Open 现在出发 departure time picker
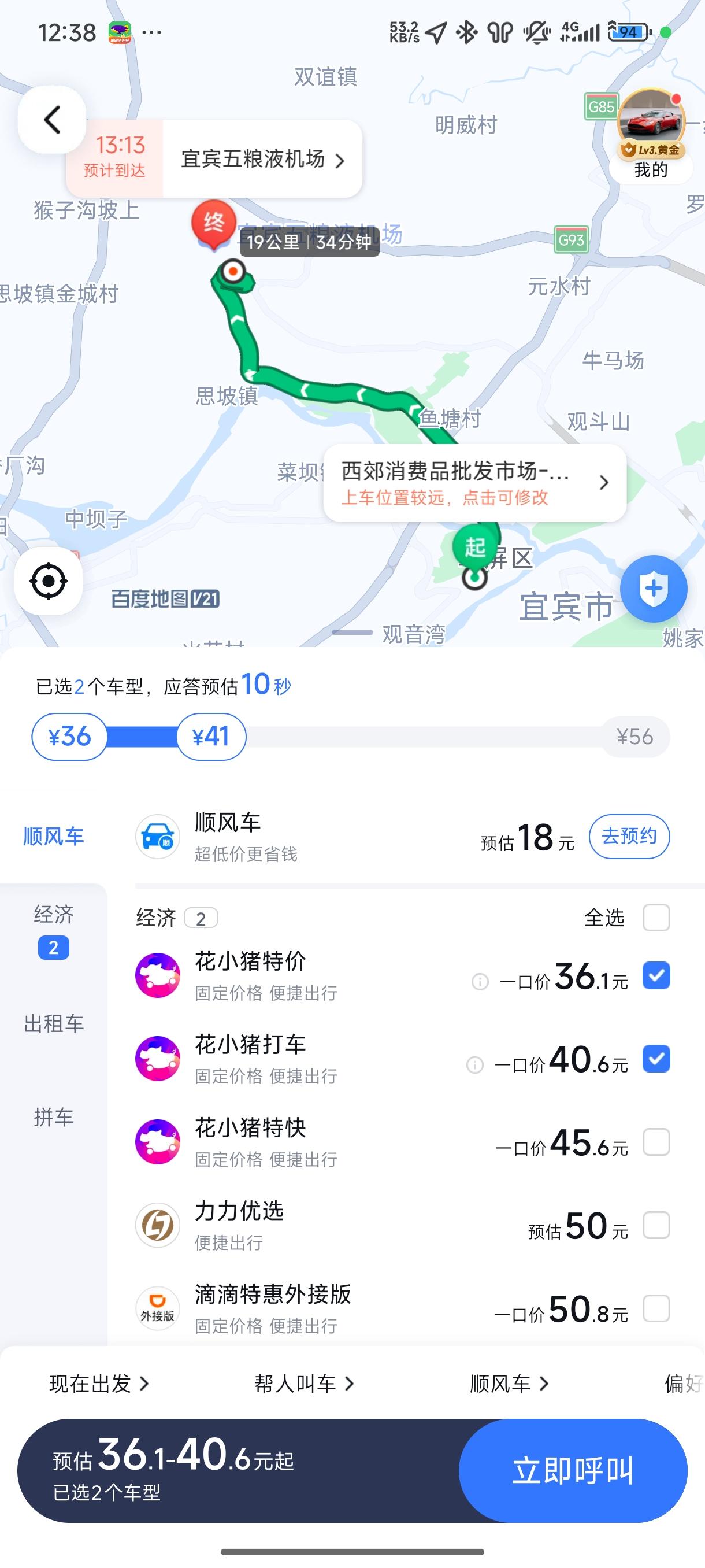The width and height of the screenshot is (705, 1568). pos(99,1384)
